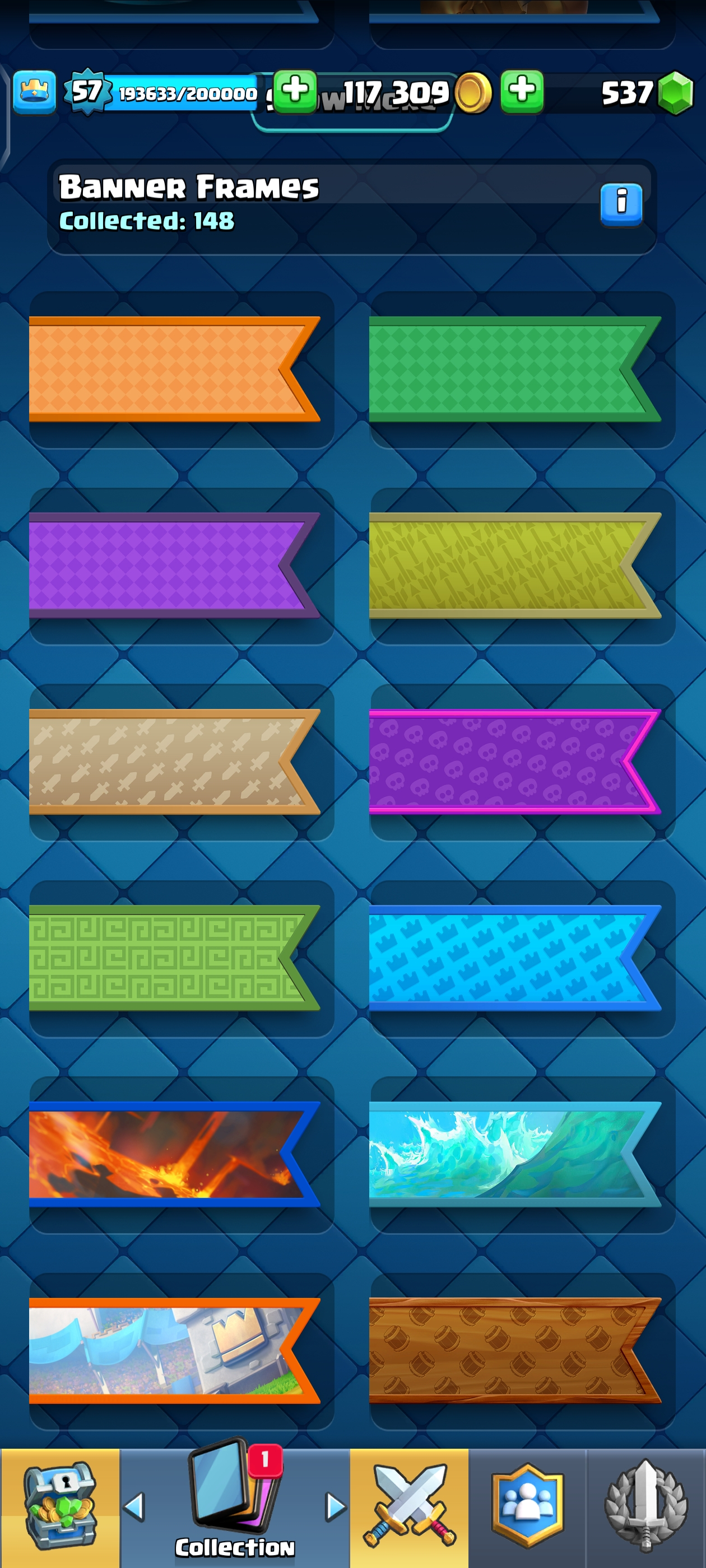Open the Banner Frames info button
Image resolution: width=706 pixels, height=1568 pixels.
[x=621, y=204]
